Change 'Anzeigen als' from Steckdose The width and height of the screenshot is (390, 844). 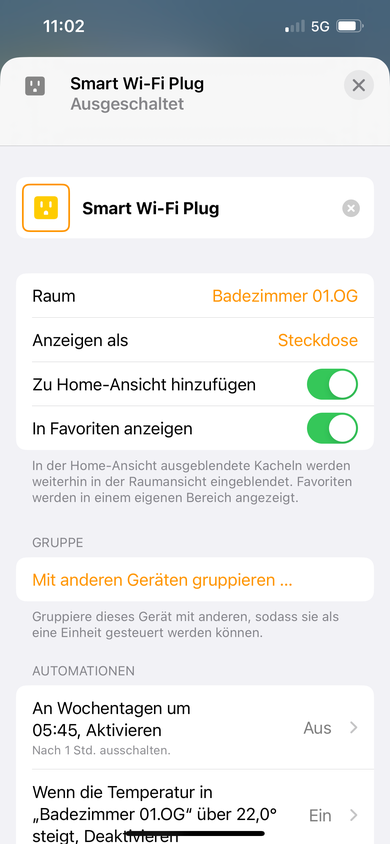click(x=195, y=340)
